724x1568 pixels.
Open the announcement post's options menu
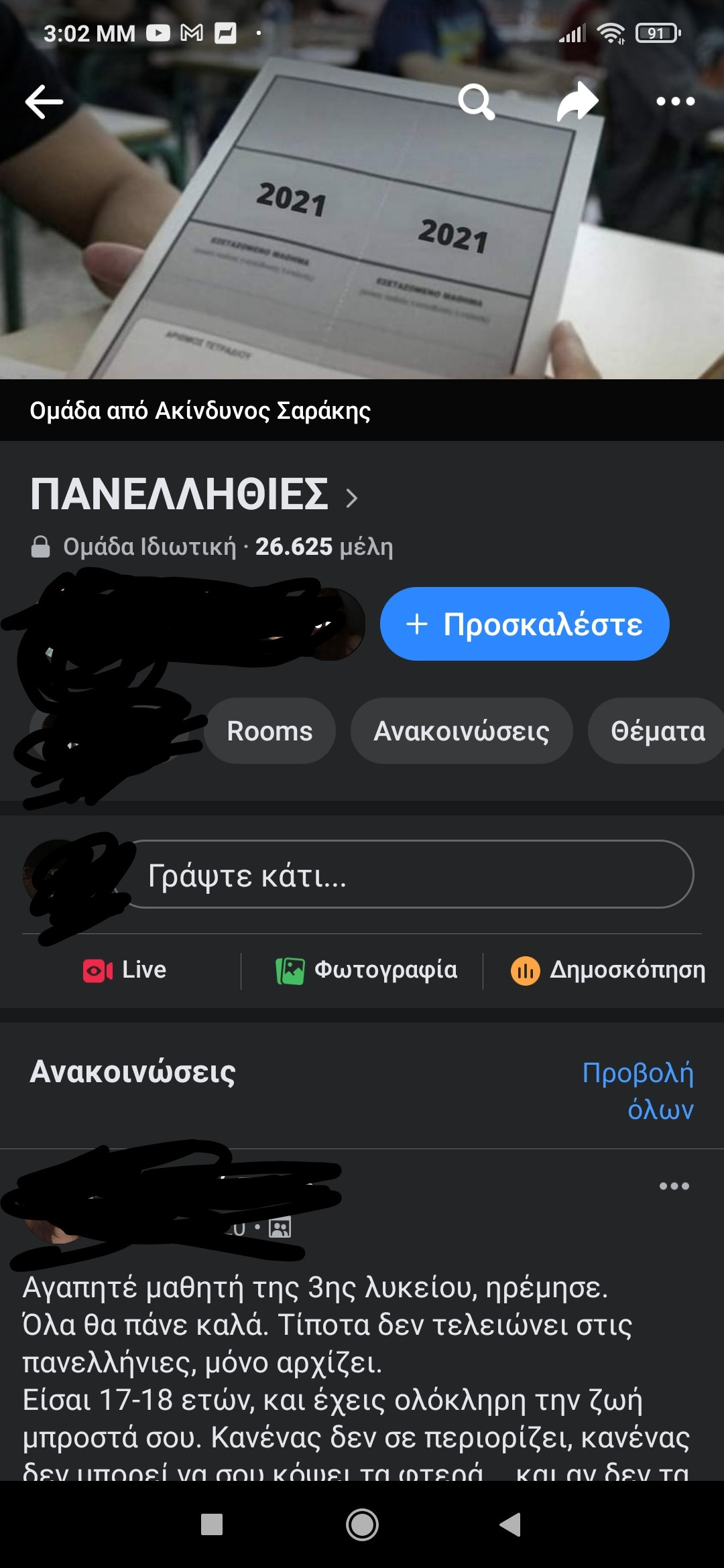pos(674,1186)
